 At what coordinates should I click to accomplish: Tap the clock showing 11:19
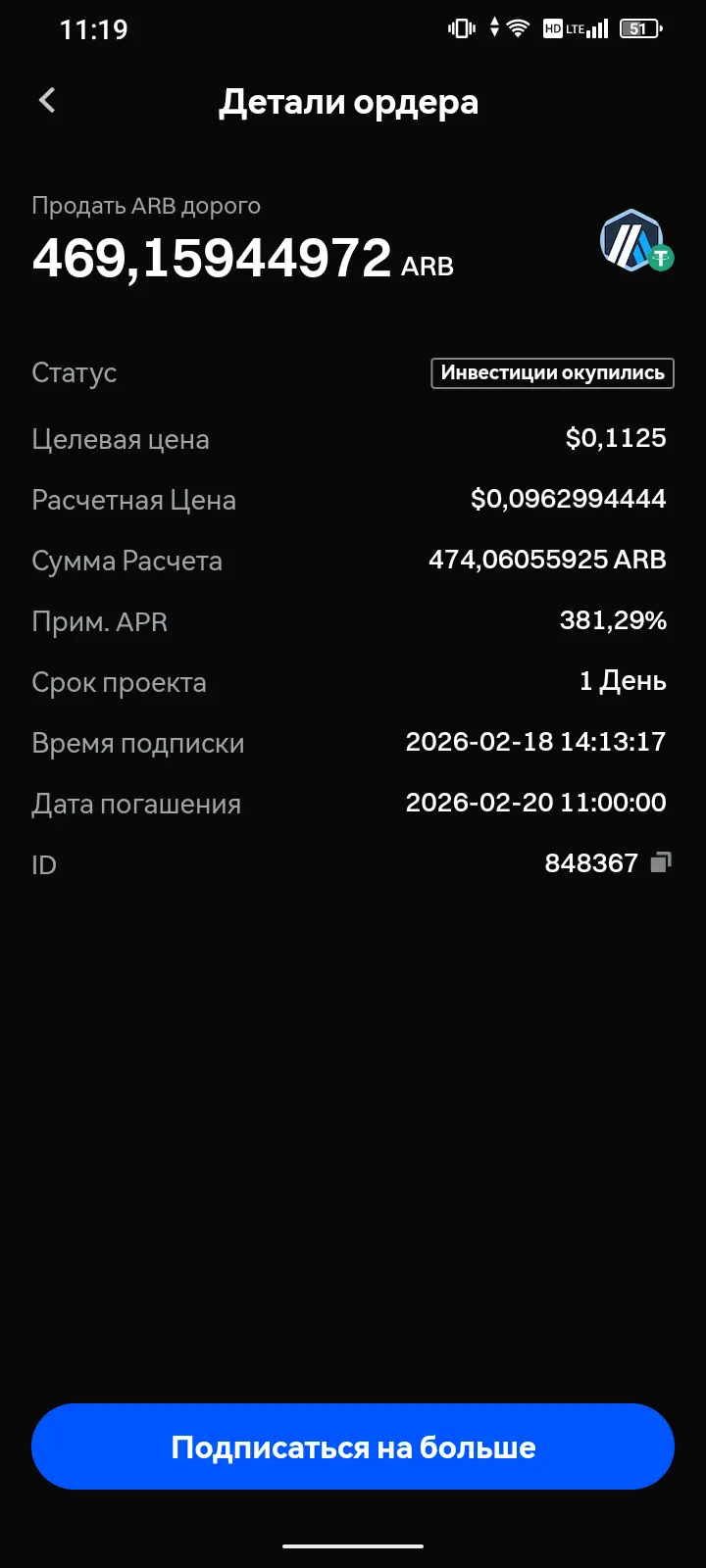click(x=95, y=29)
